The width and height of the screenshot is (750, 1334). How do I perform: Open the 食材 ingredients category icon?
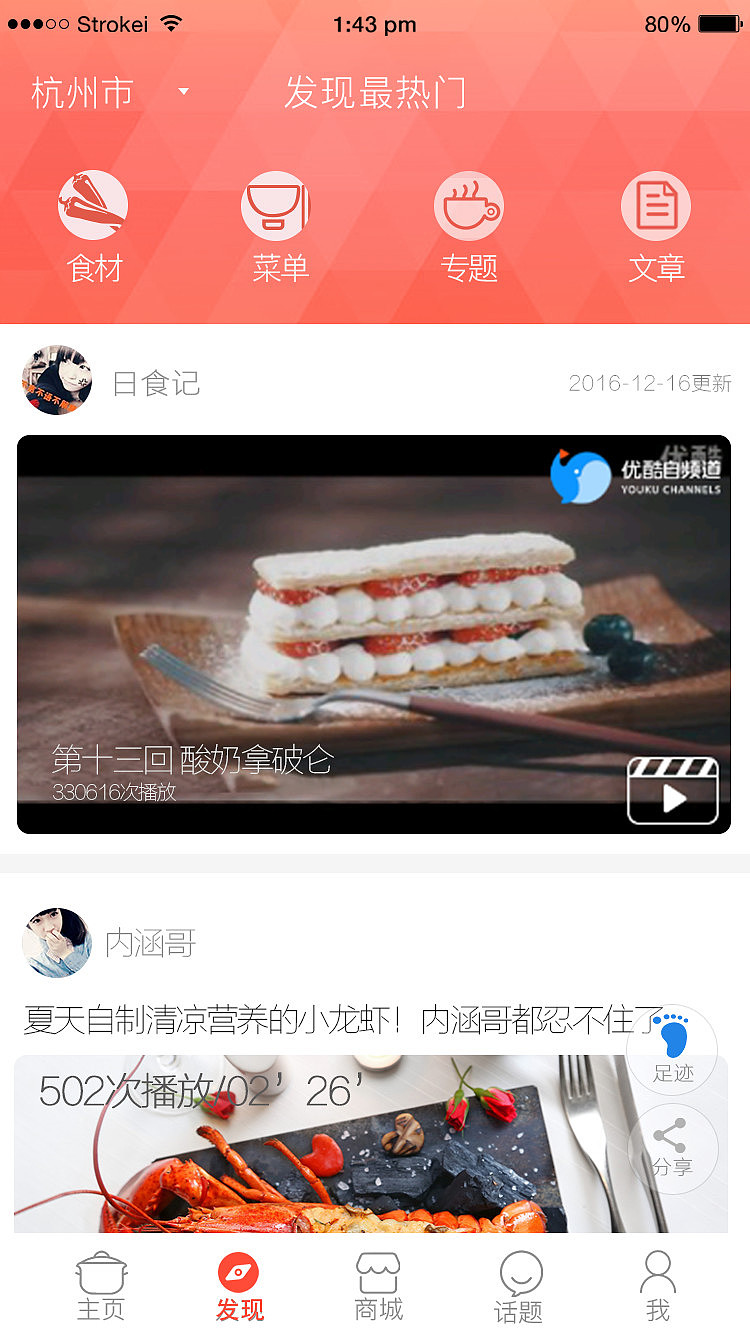click(93, 204)
